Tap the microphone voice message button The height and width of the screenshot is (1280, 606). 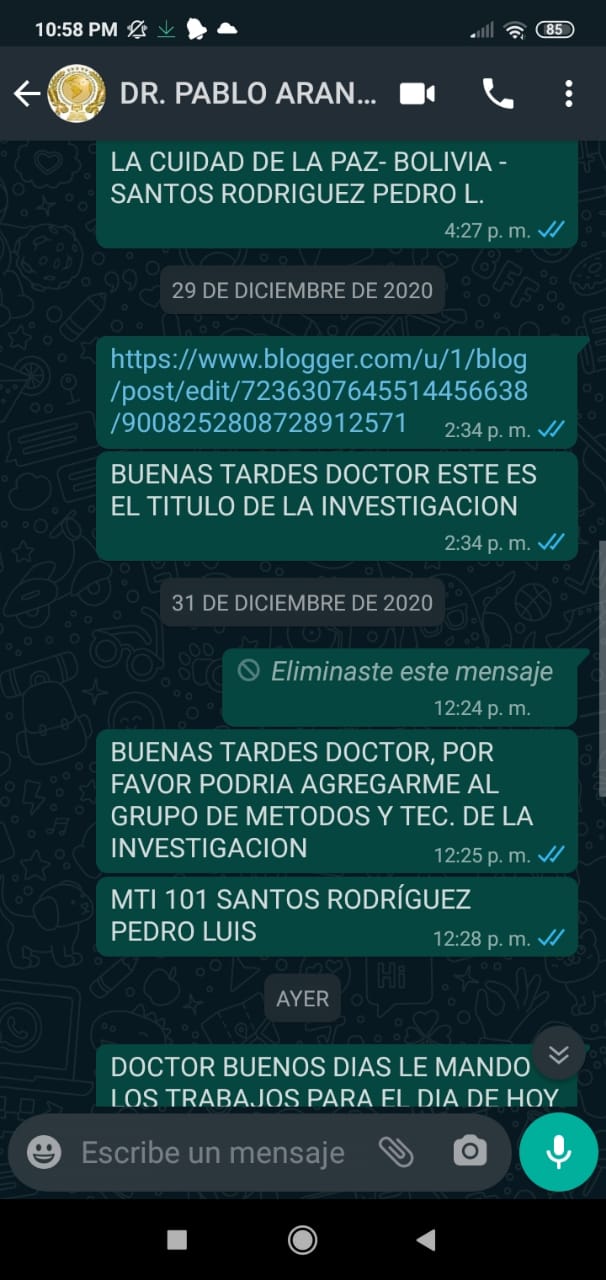(558, 1152)
